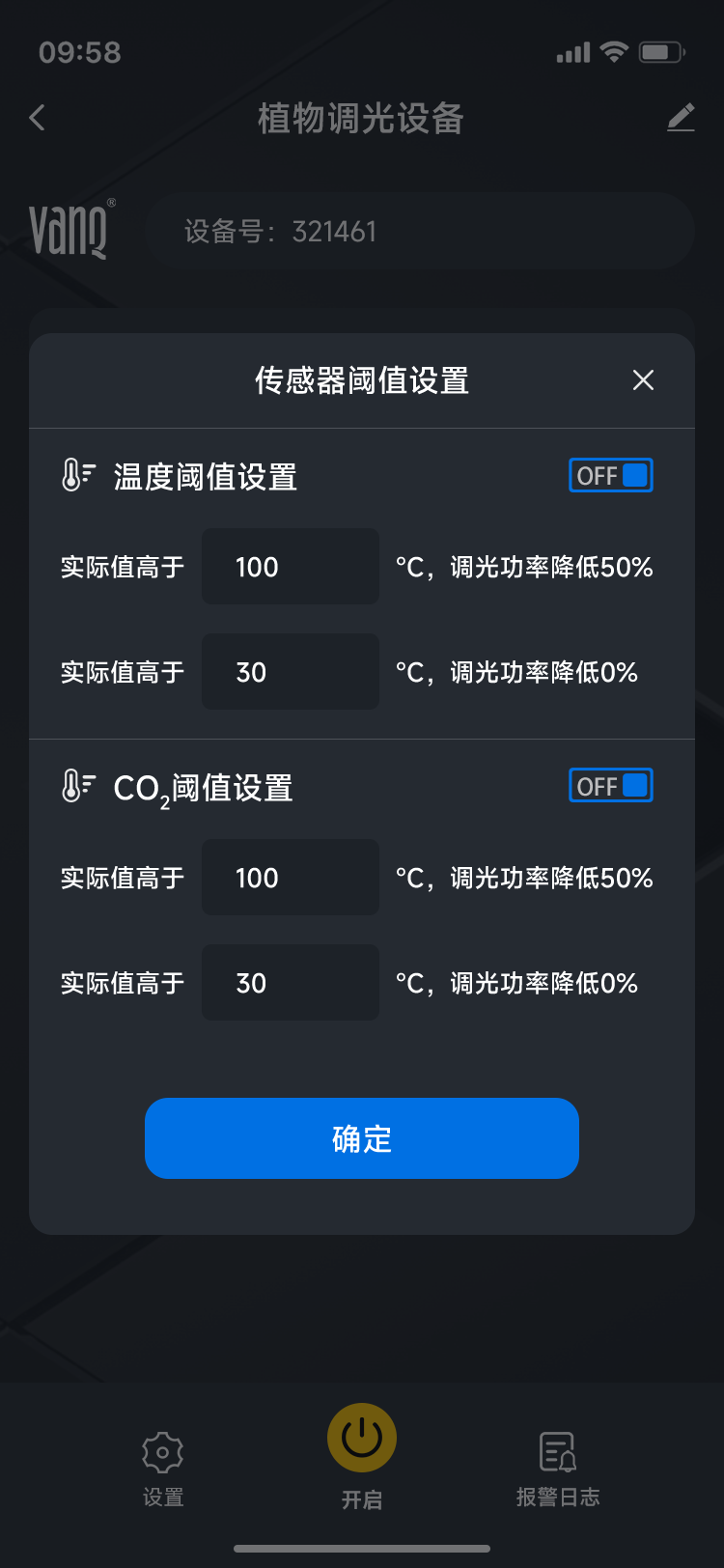Open the 设置 tab
The width and height of the screenshot is (724, 1568).
[x=163, y=1470]
